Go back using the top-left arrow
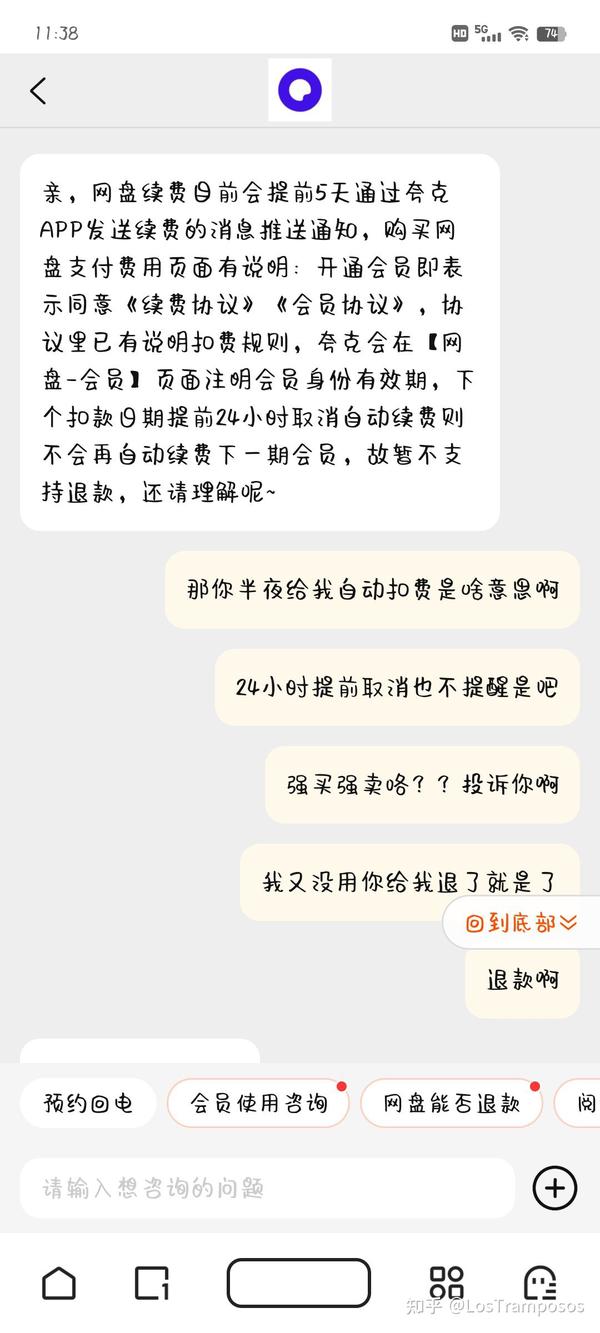Viewport: 600px width, 1333px height. click(38, 91)
